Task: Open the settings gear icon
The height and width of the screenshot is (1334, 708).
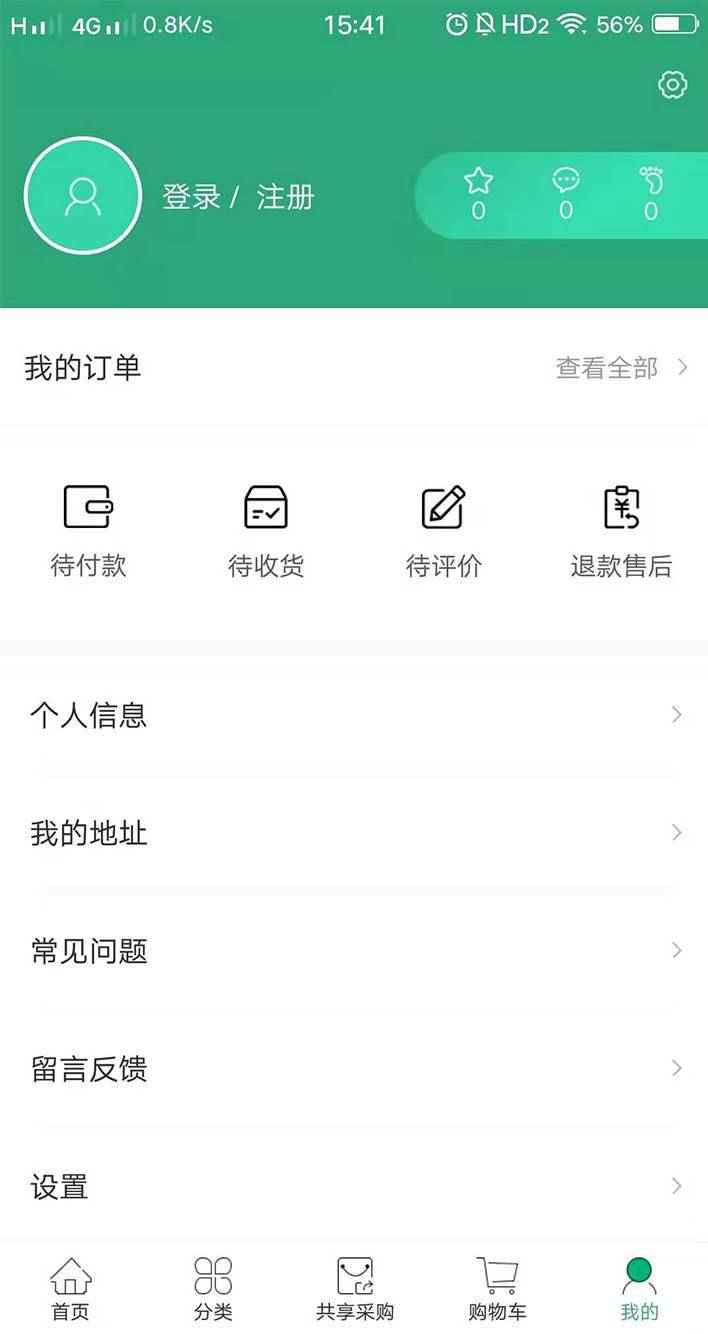Action: (x=673, y=85)
